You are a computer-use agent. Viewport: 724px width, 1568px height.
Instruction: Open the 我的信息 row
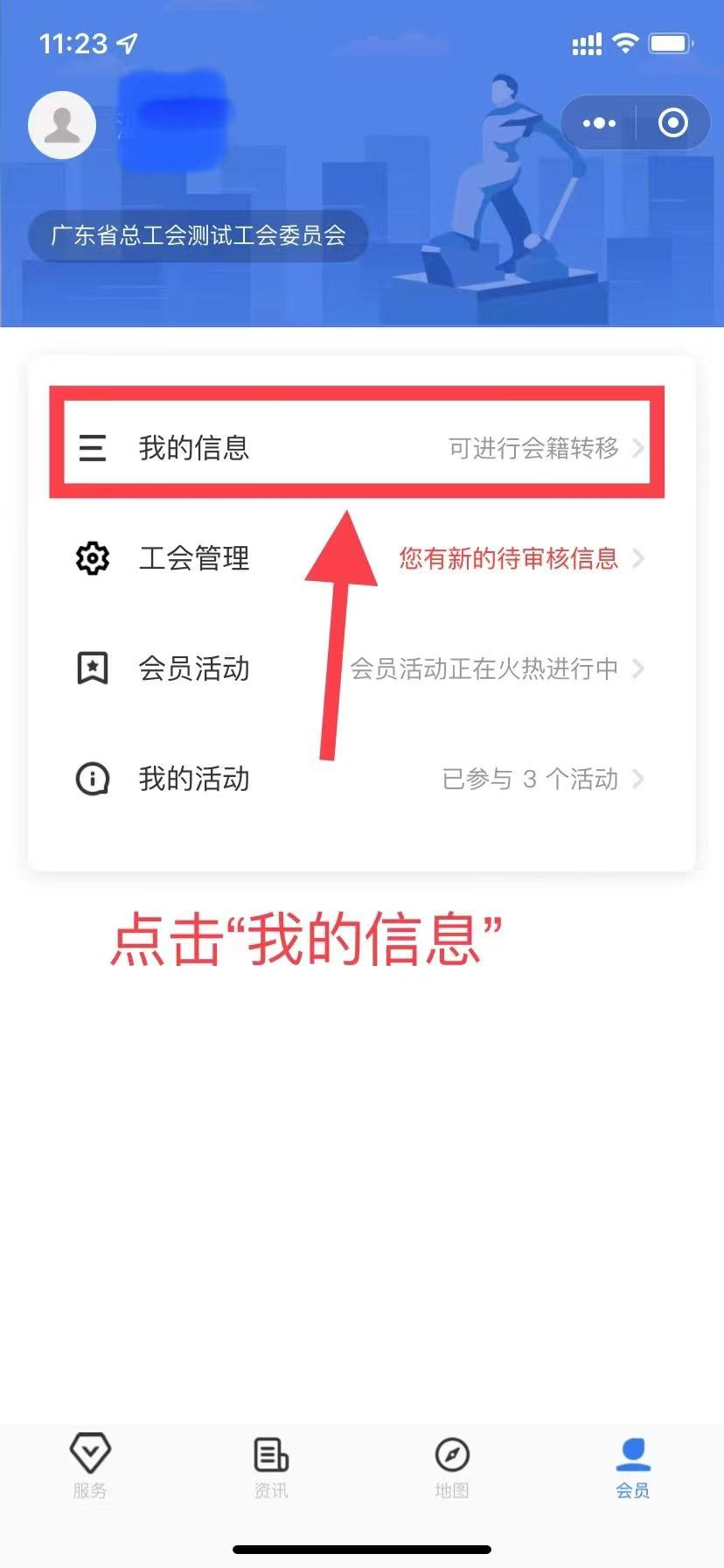tap(357, 448)
